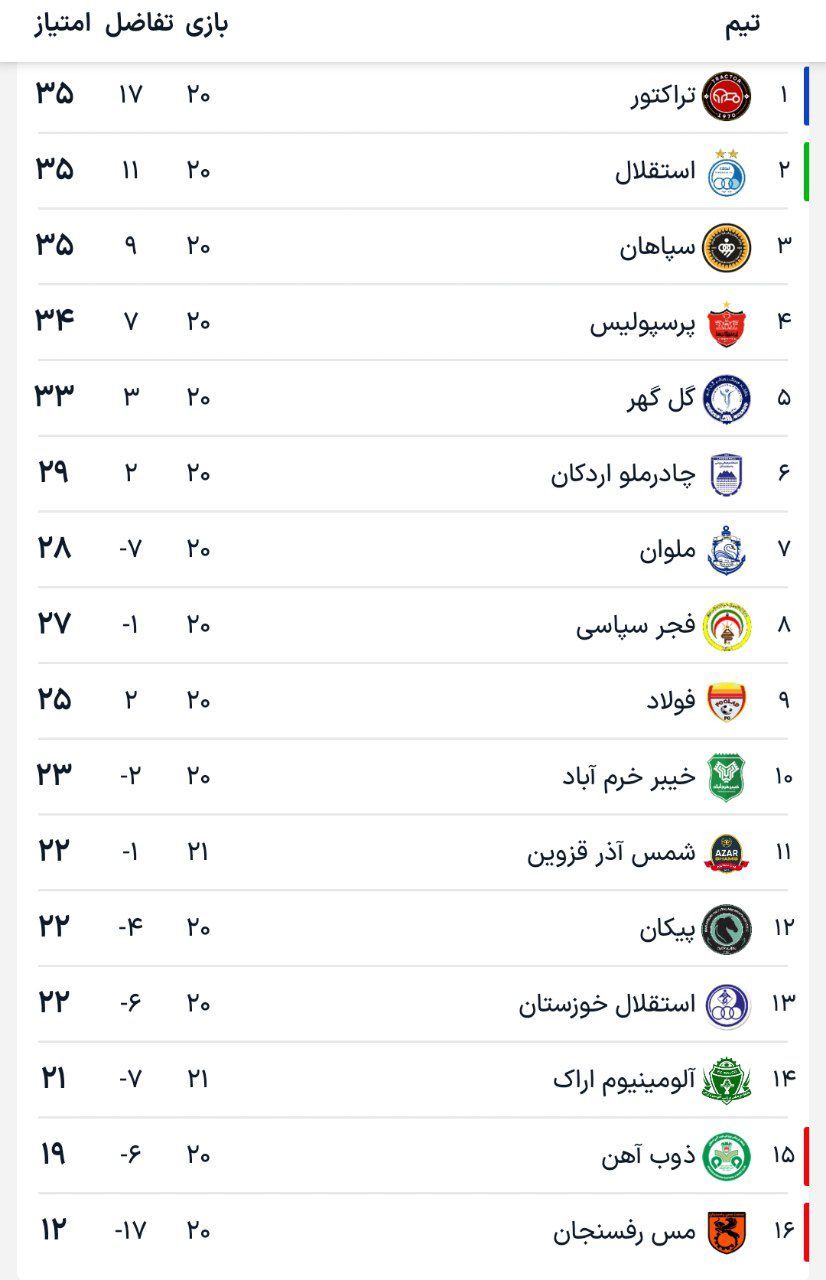This screenshot has height=1280, width=826.
Task: View the پیکان team page
Action: coord(667,929)
